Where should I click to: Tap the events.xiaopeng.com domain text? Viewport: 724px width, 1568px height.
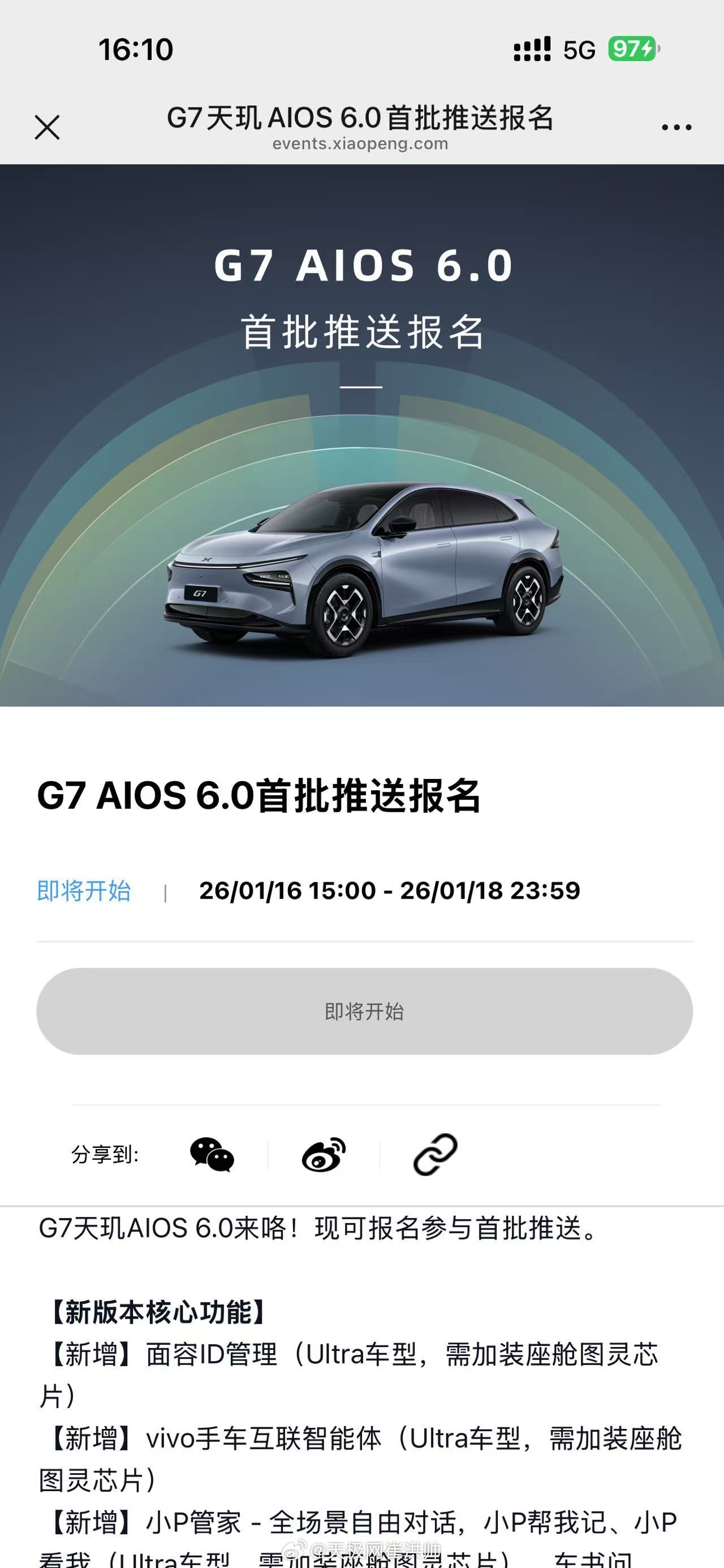(x=361, y=144)
